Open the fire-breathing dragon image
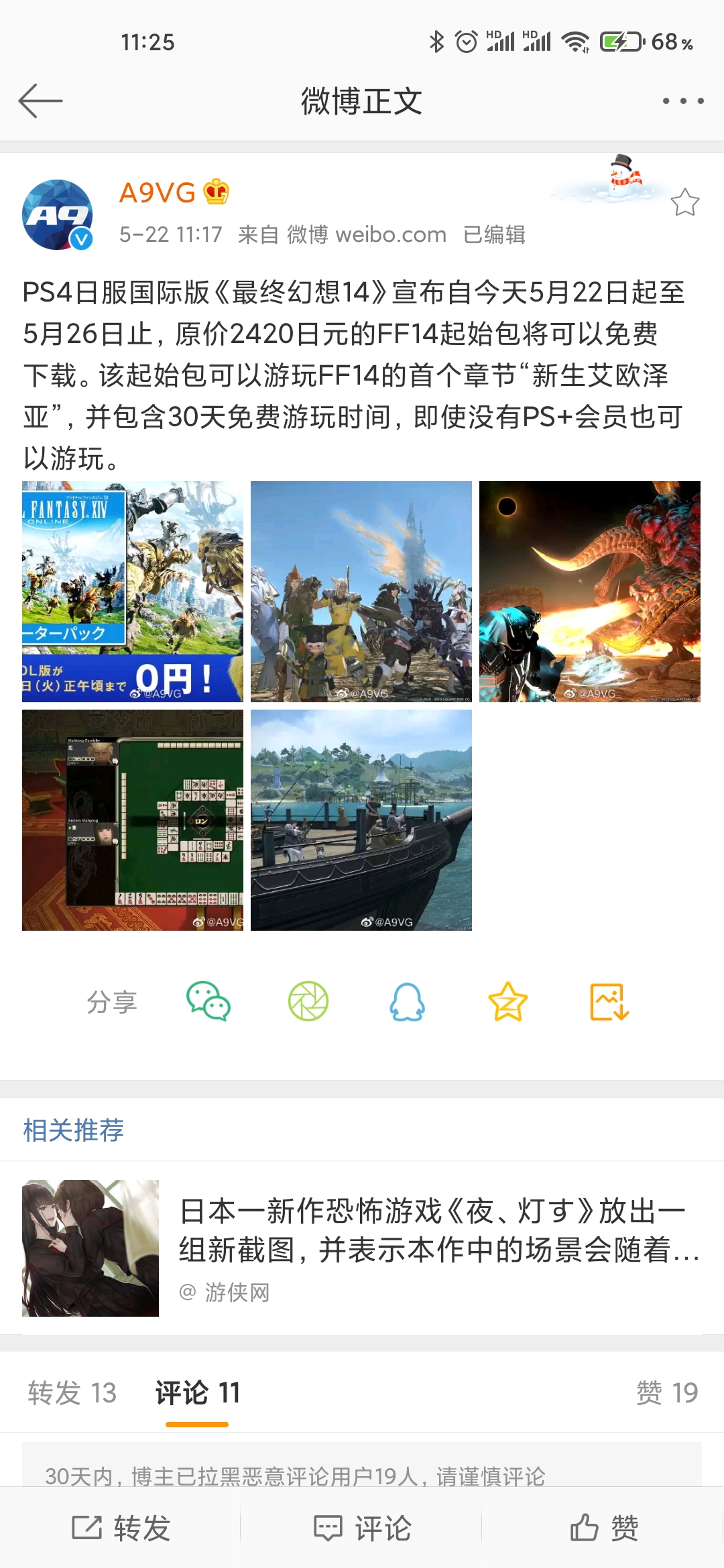The height and width of the screenshot is (1568, 724). click(589, 591)
